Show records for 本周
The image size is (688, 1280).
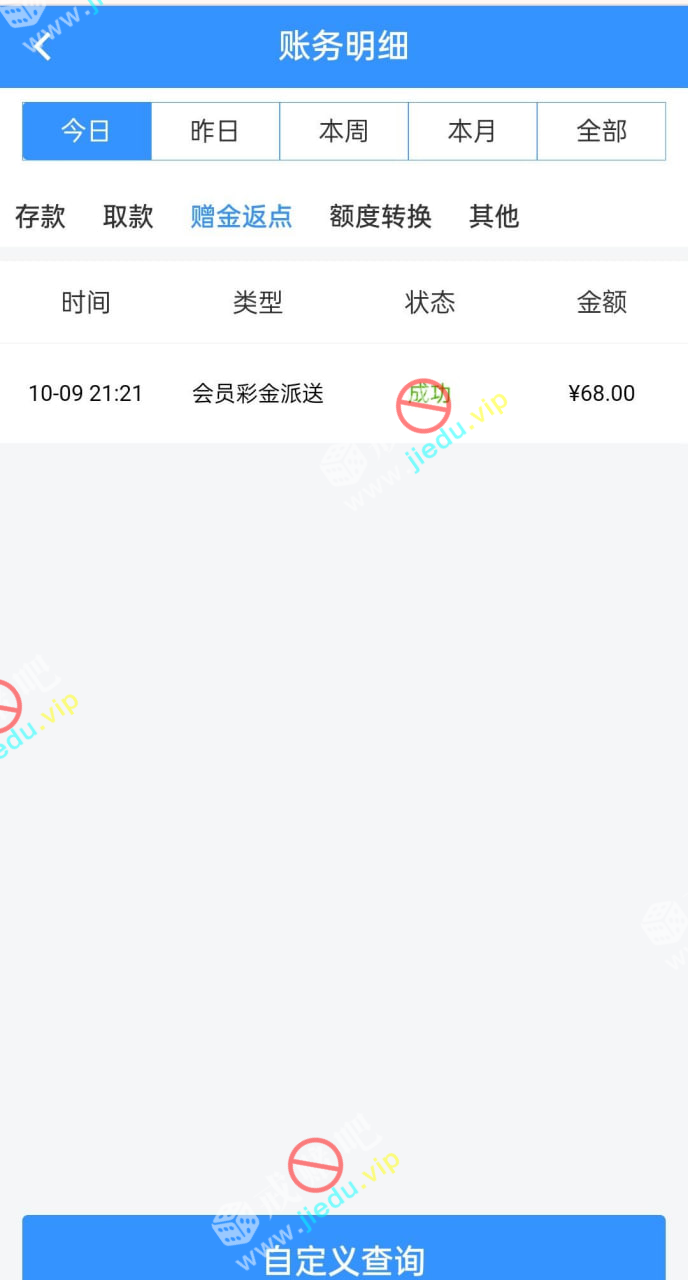click(344, 131)
